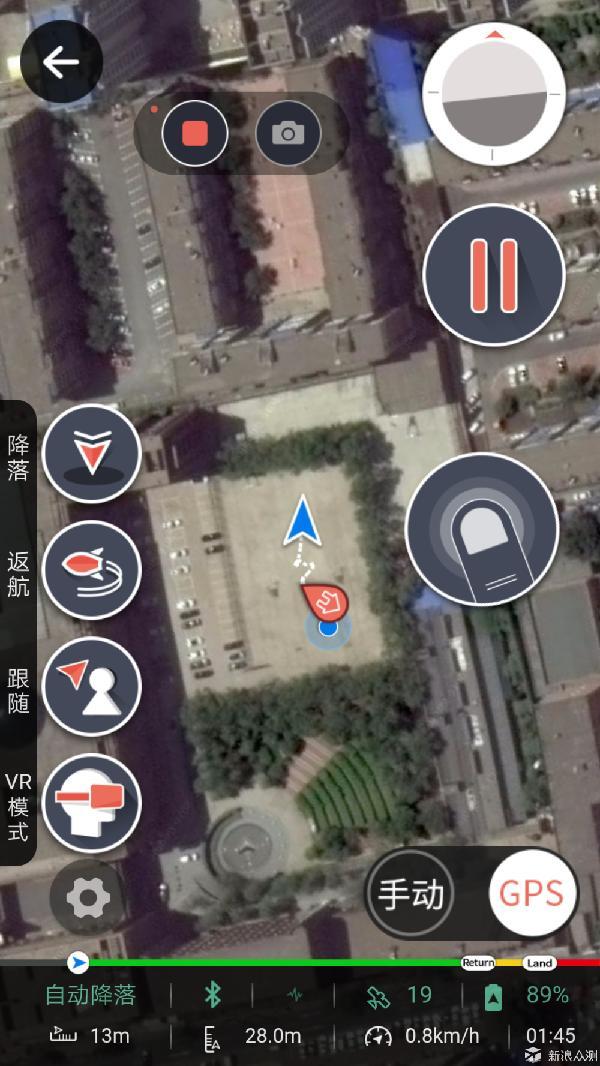600x1066 pixels.
Task: Switch to 手动 manual mode
Action: (411, 893)
